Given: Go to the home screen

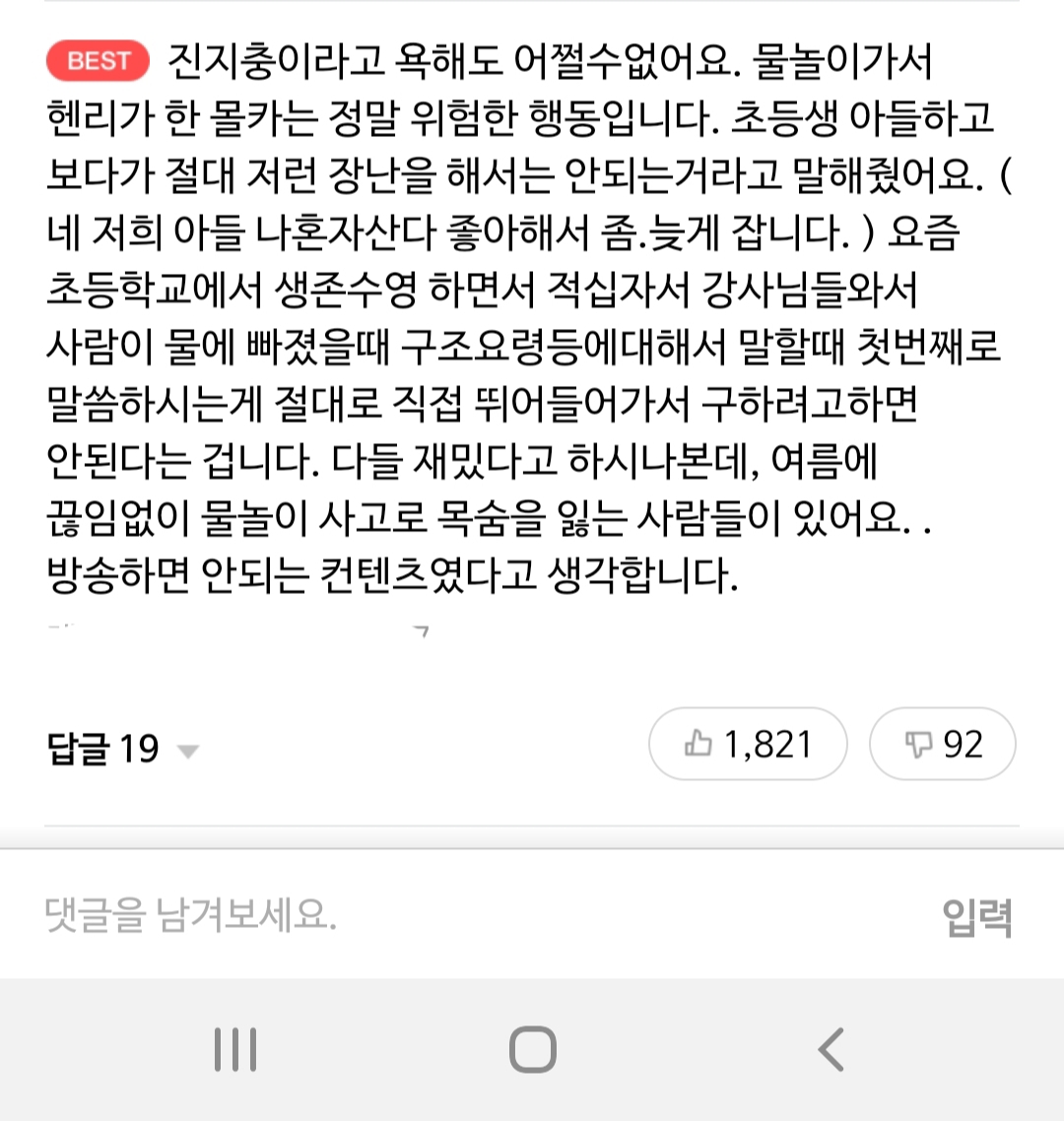Looking at the screenshot, I should coord(533,1049).
